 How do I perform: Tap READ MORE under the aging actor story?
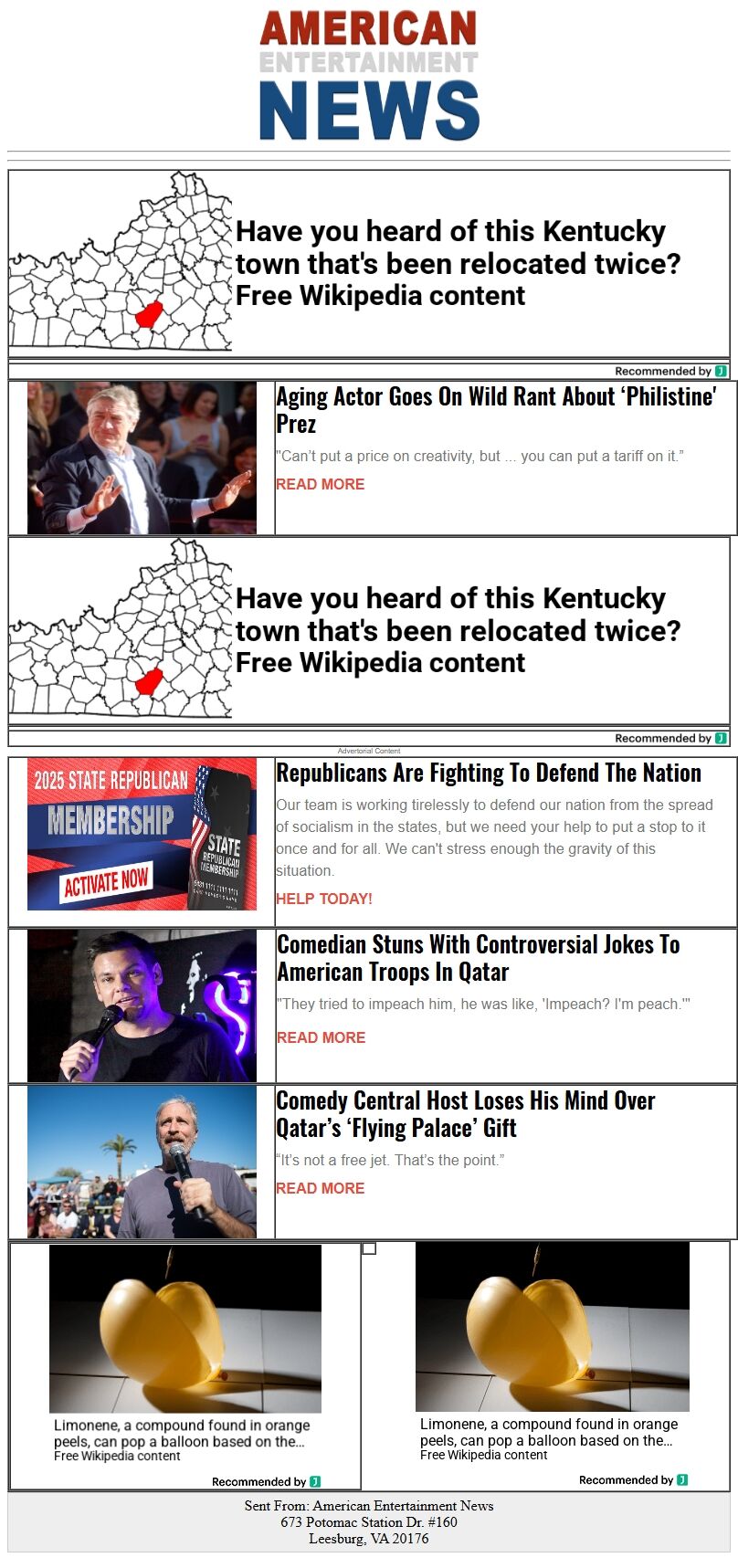[320, 484]
